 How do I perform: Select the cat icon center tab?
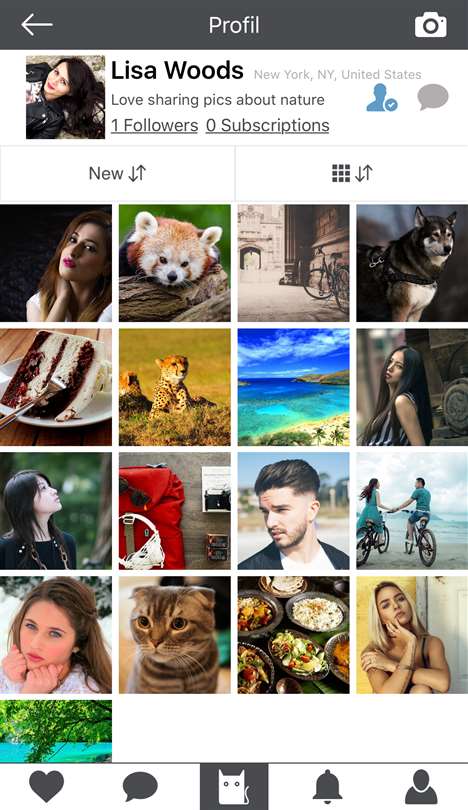point(234,786)
